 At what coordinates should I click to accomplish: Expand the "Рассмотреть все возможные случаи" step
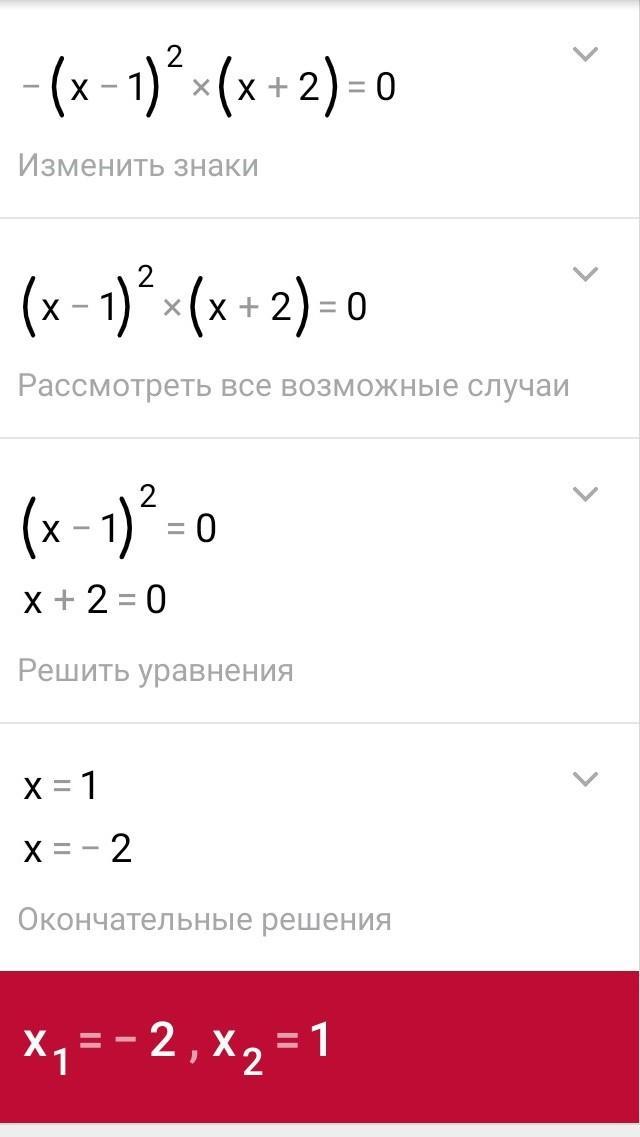pyautogui.click(x=585, y=274)
